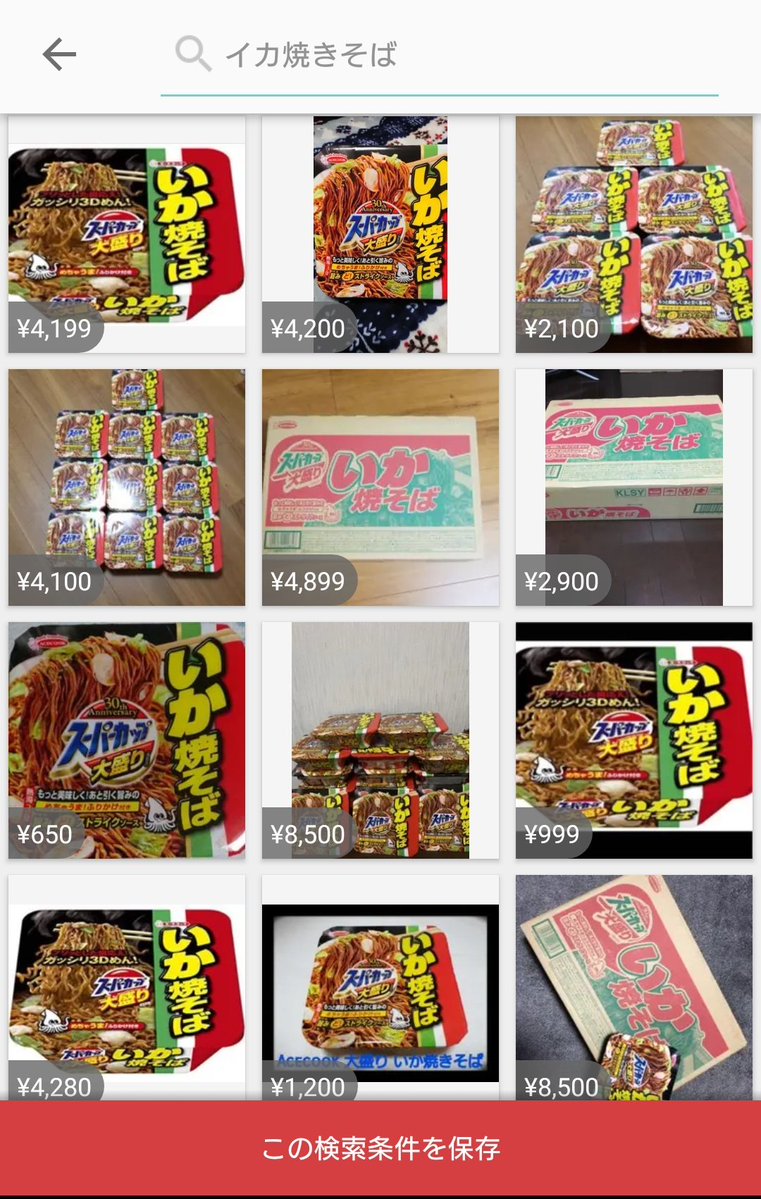Tap the イカ焼きそば search field
Screen dimensions: 761x1199
440,55
